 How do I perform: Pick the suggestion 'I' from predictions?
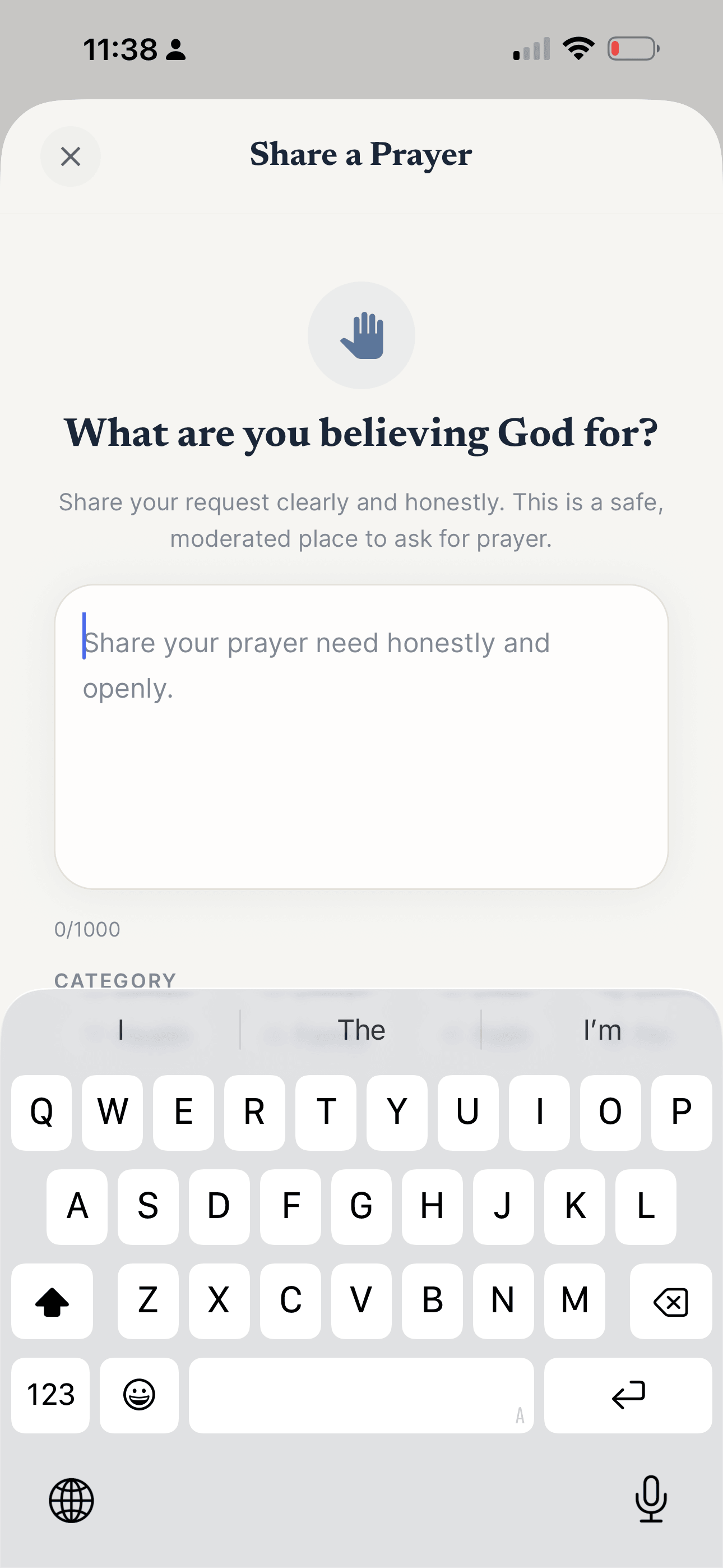pos(121,1029)
